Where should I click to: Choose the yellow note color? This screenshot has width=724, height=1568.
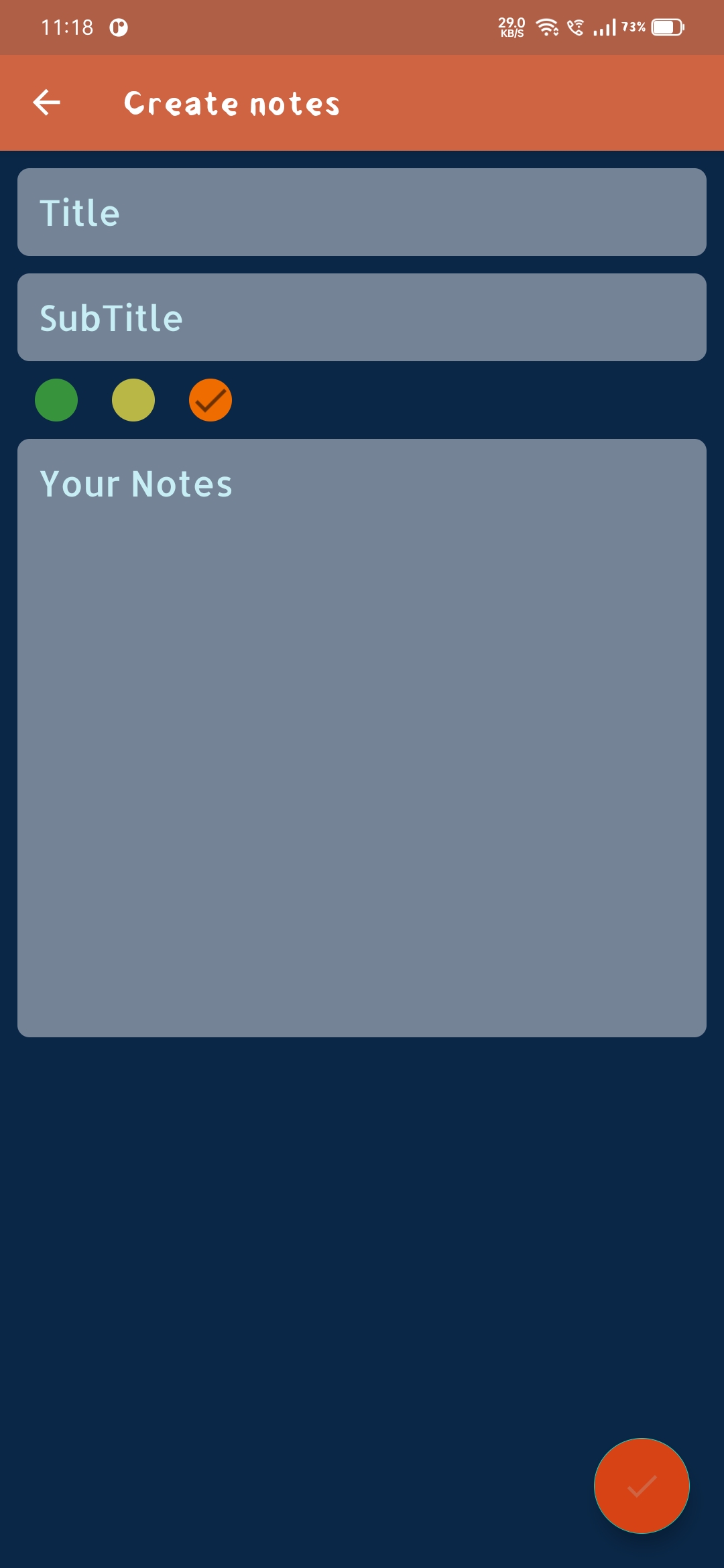(133, 400)
